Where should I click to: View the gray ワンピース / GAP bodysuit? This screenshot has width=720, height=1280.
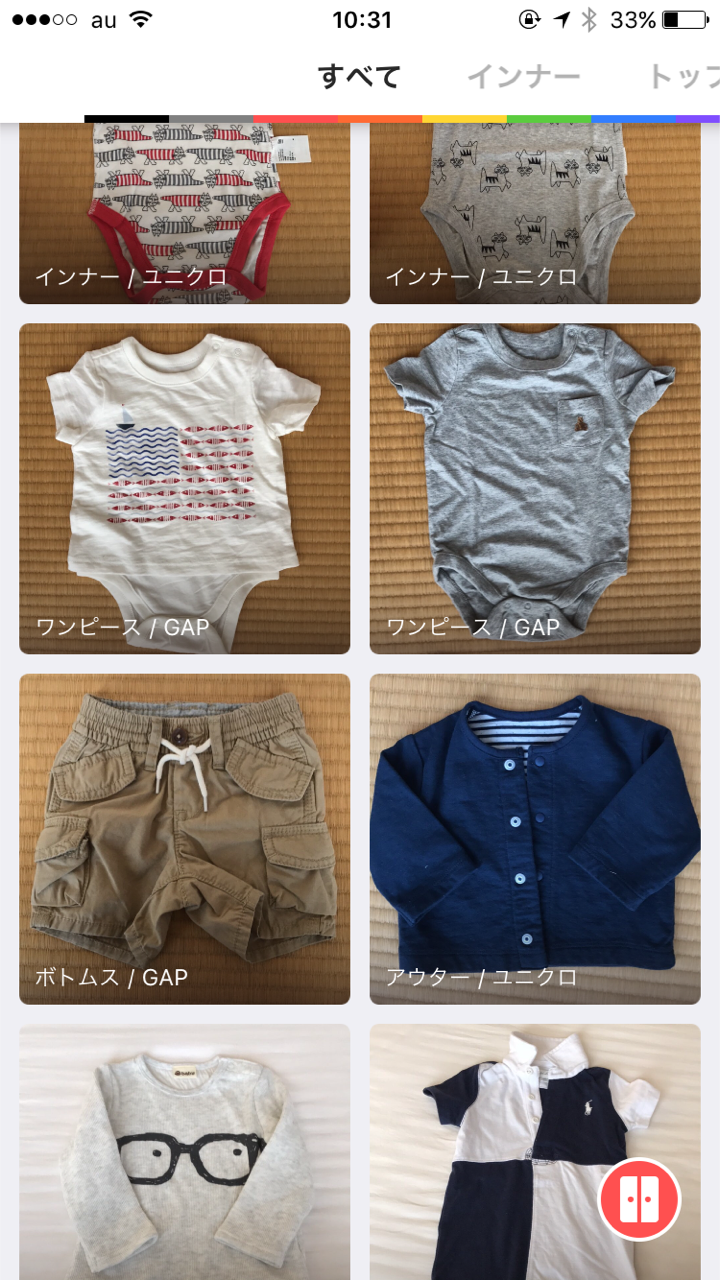535,488
